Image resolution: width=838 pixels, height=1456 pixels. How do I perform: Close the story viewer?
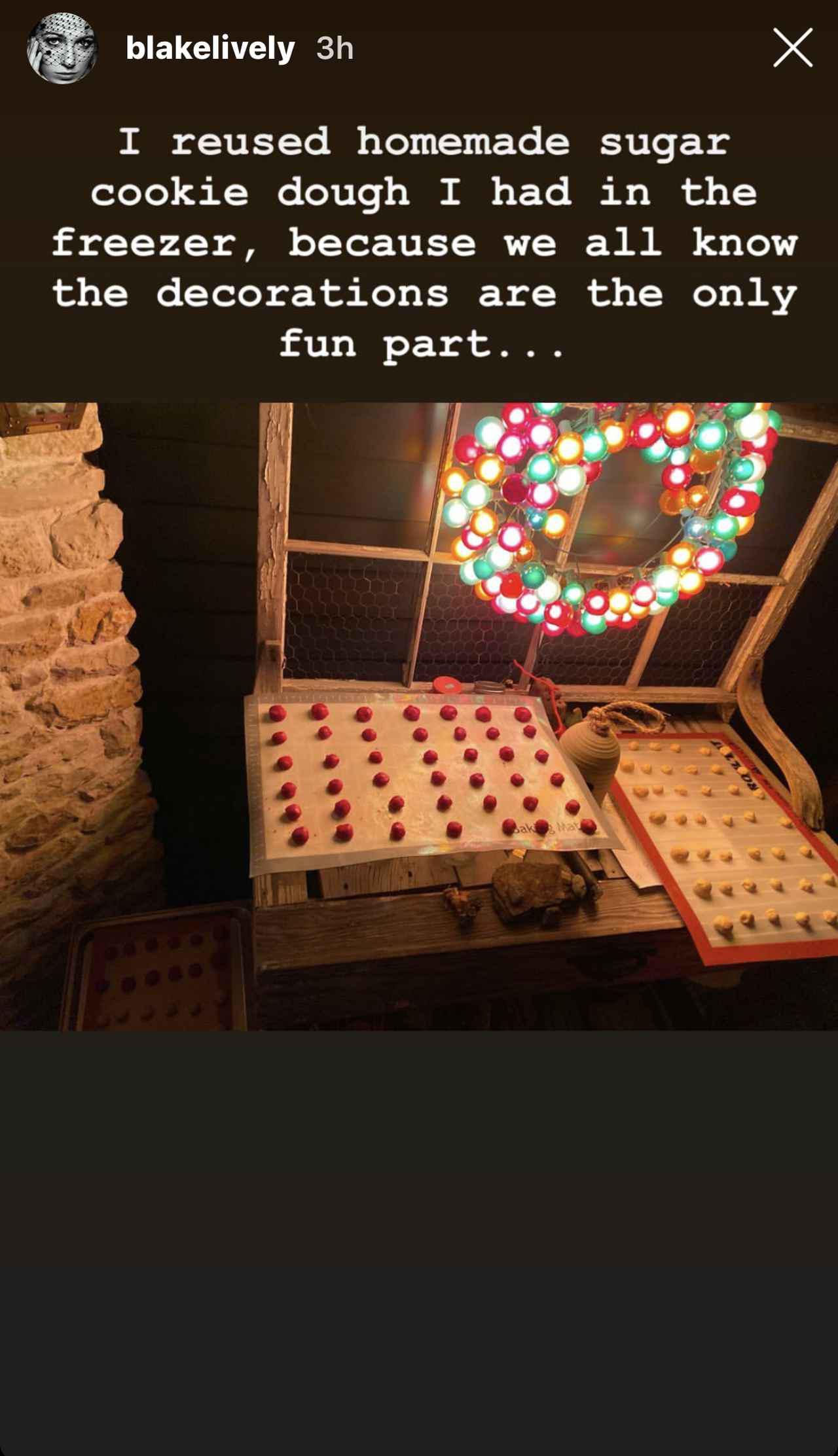(x=792, y=48)
